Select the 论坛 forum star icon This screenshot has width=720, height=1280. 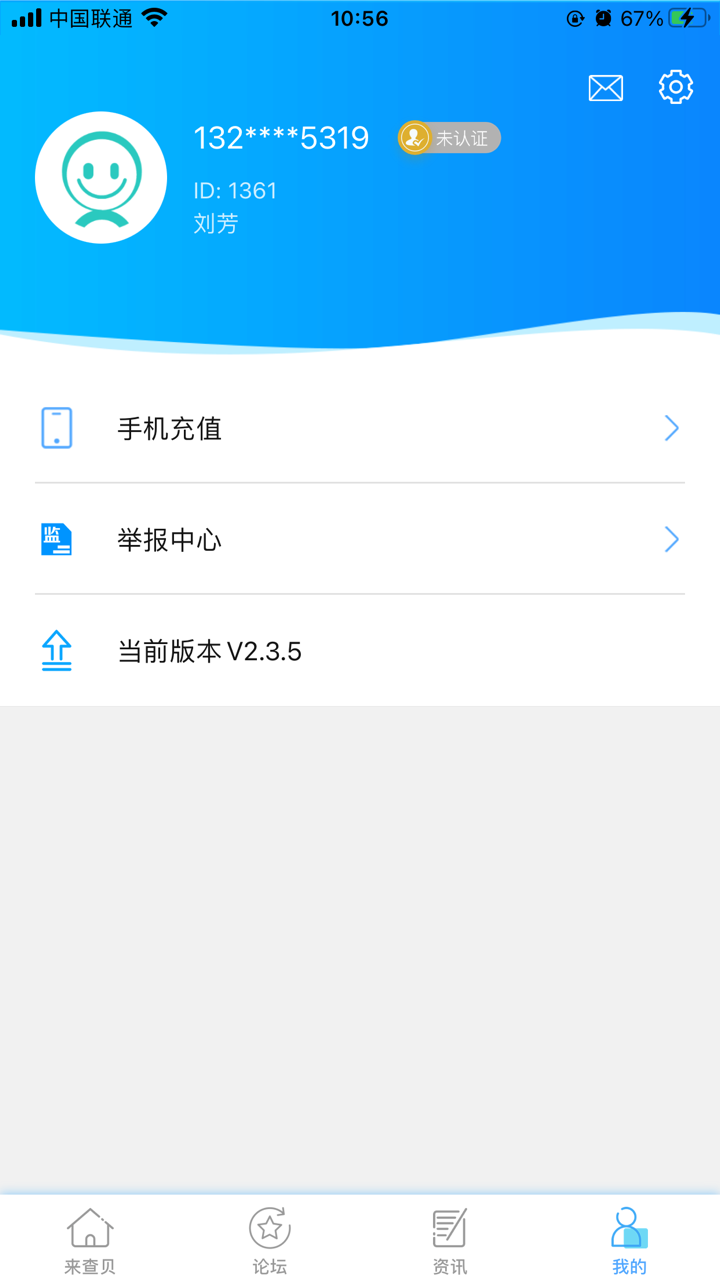[x=269, y=1226]
